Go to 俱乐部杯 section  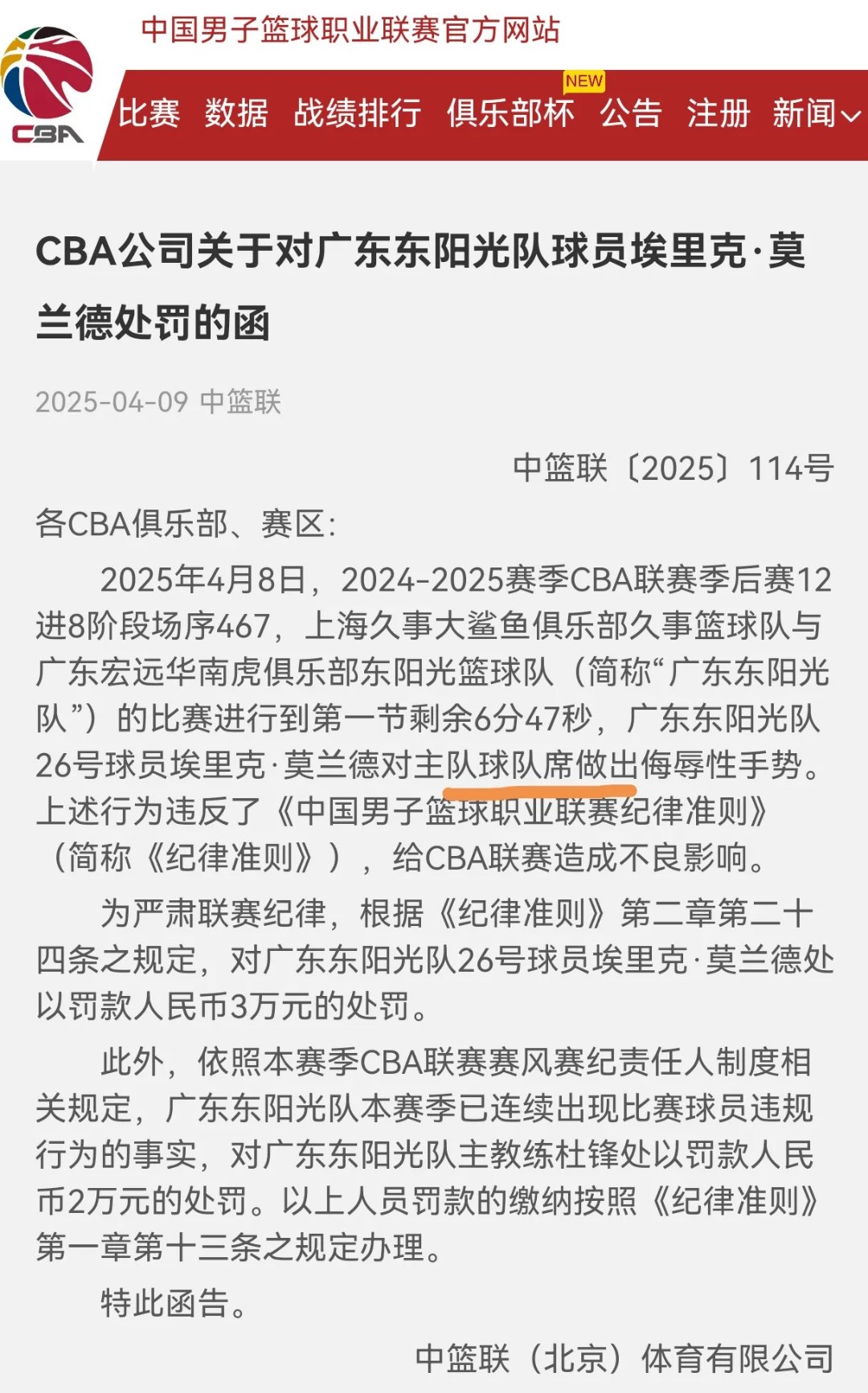(x=510, y=113)
